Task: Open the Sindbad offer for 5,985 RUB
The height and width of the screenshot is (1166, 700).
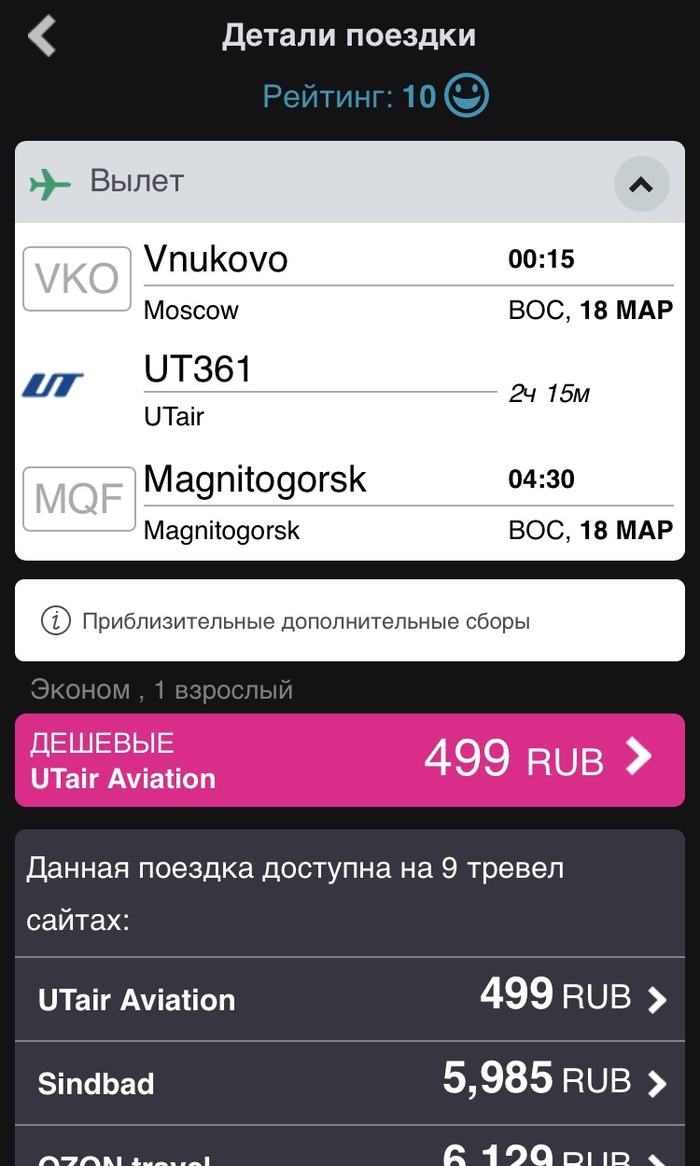Action: coord(350,1082)
